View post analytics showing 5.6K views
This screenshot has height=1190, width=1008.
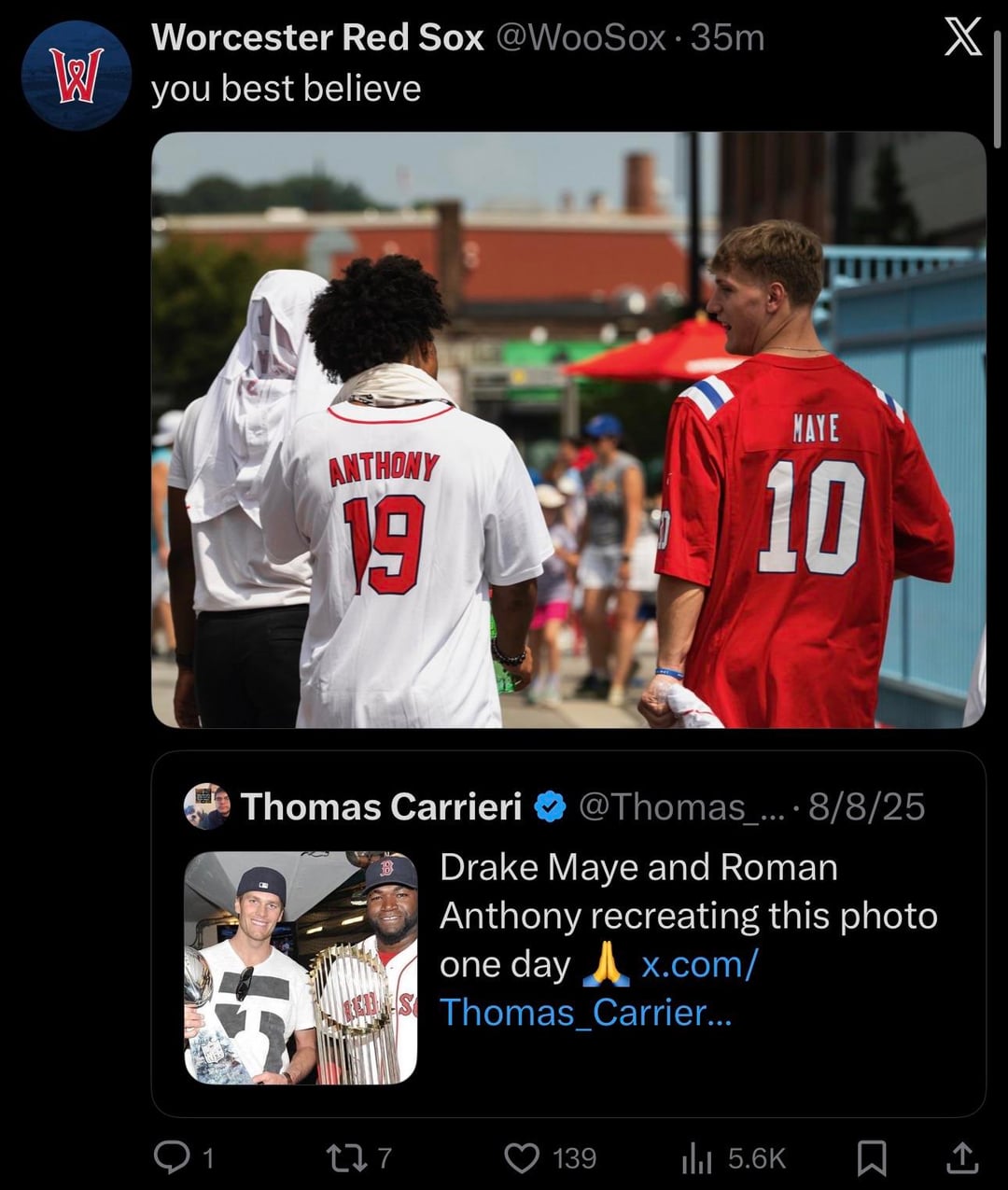coord(697,1158)
